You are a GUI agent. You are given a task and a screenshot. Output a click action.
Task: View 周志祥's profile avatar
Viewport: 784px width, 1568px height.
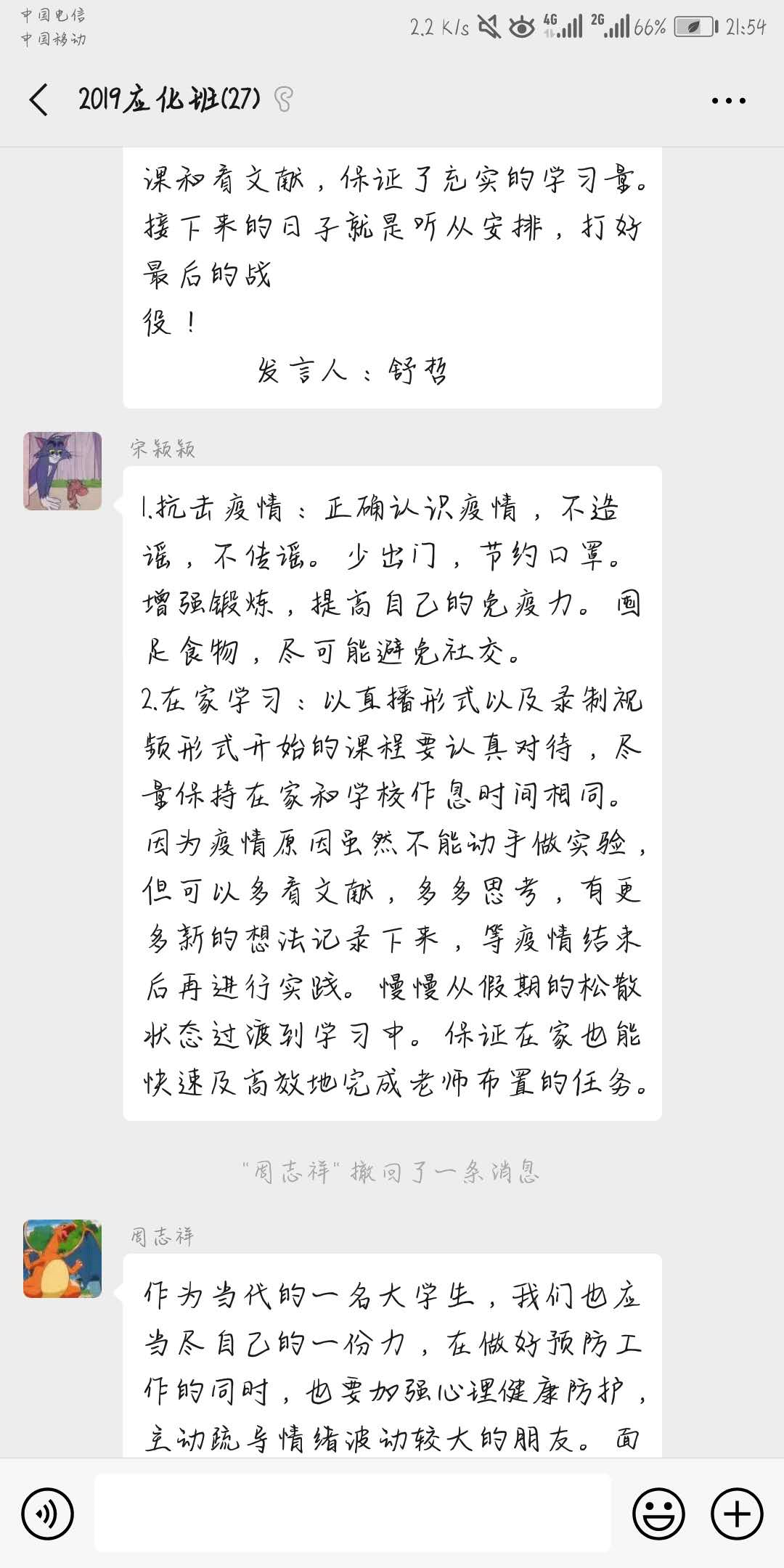[x=62, y=1259]
